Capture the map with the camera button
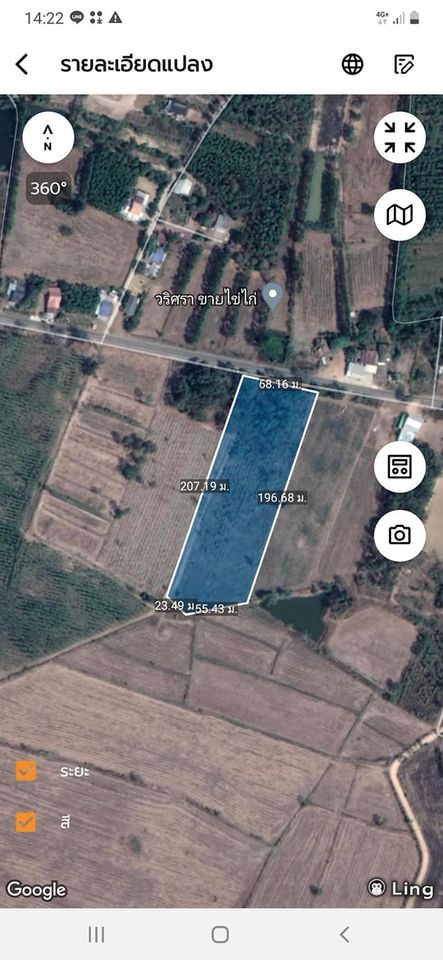 pyautogui.click(x=400, y=536)
